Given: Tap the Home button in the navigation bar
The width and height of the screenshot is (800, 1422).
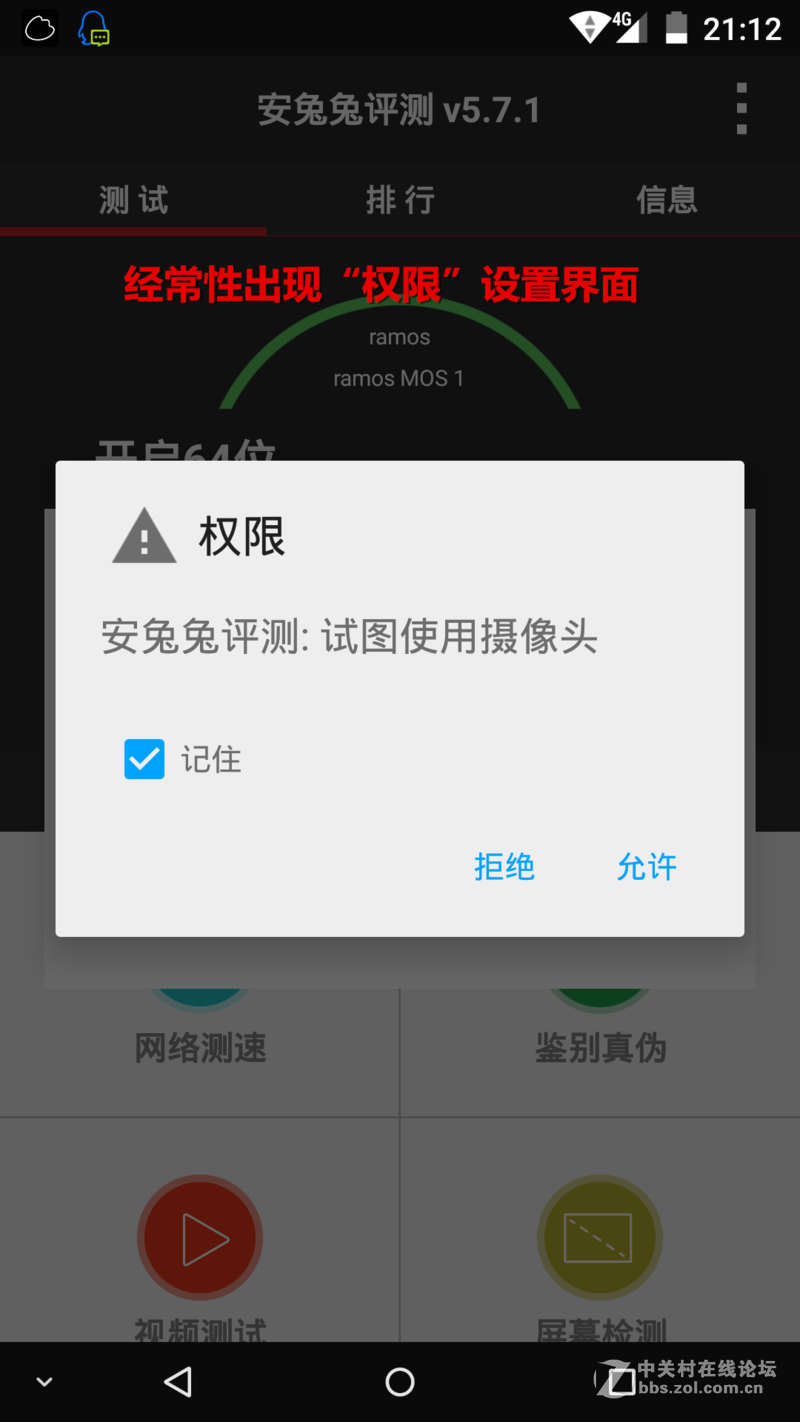Looking at the screenshot, I should [x=400, y=1381].
